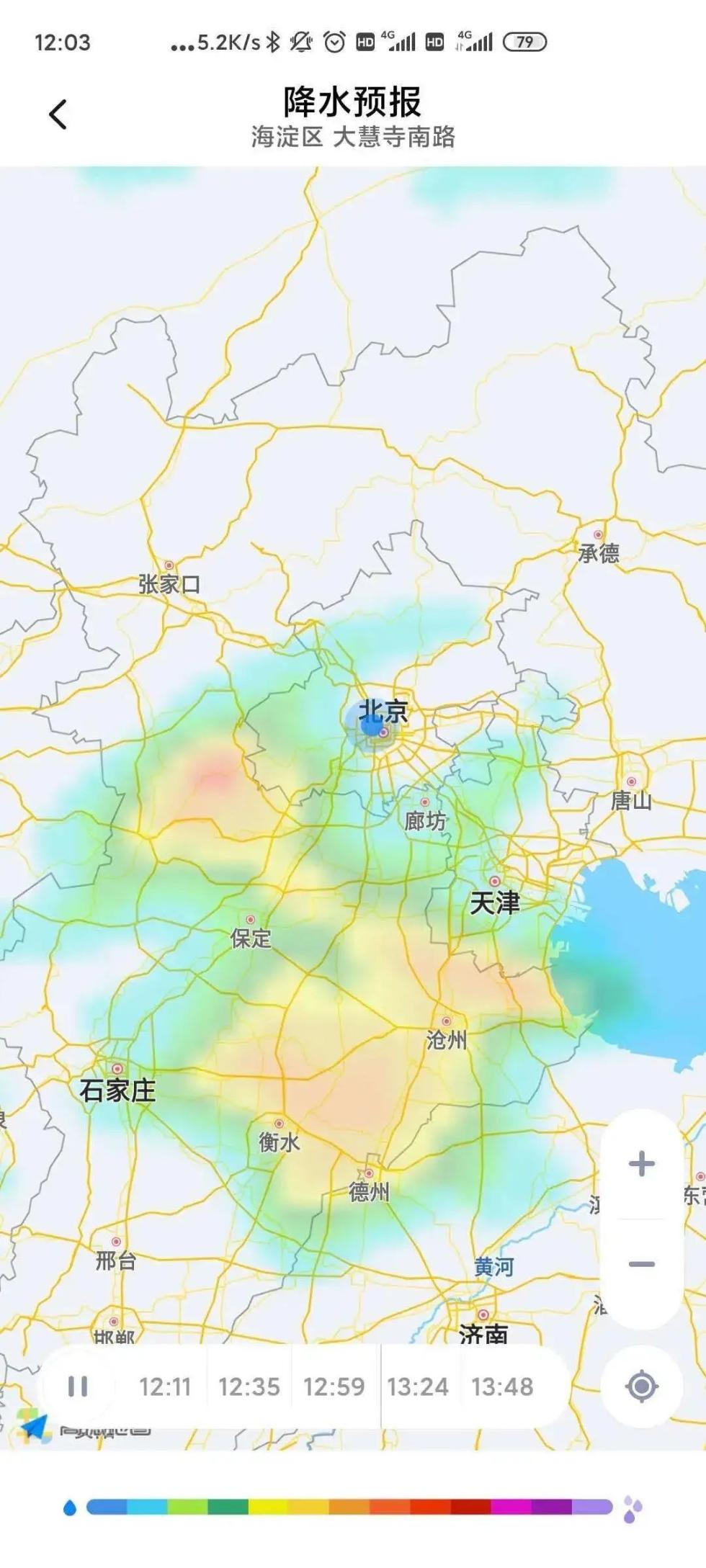Jump to the 13:48 forecast frame
Viewport: 706px width, 1568px height.
coord(502,1386)
